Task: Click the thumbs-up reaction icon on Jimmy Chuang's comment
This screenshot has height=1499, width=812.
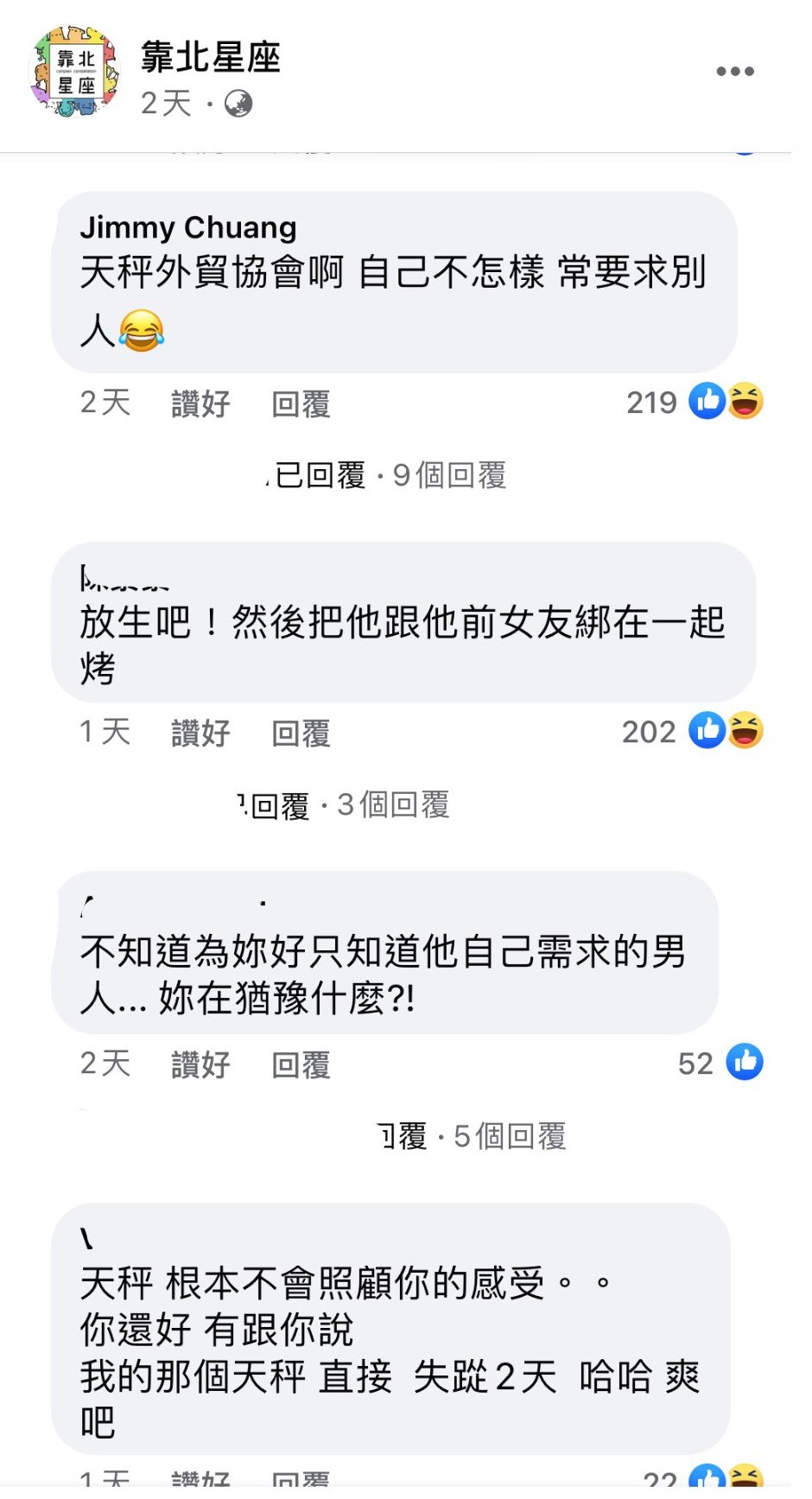Action: [x=707, y=401]
